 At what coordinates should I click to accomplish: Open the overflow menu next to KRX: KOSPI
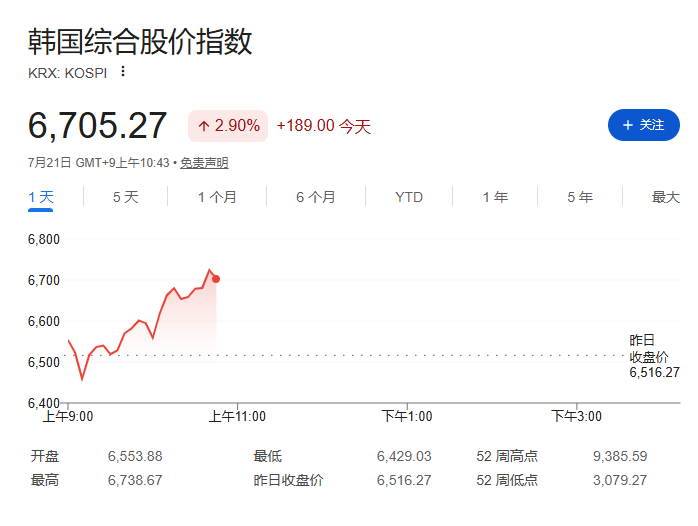123,72
